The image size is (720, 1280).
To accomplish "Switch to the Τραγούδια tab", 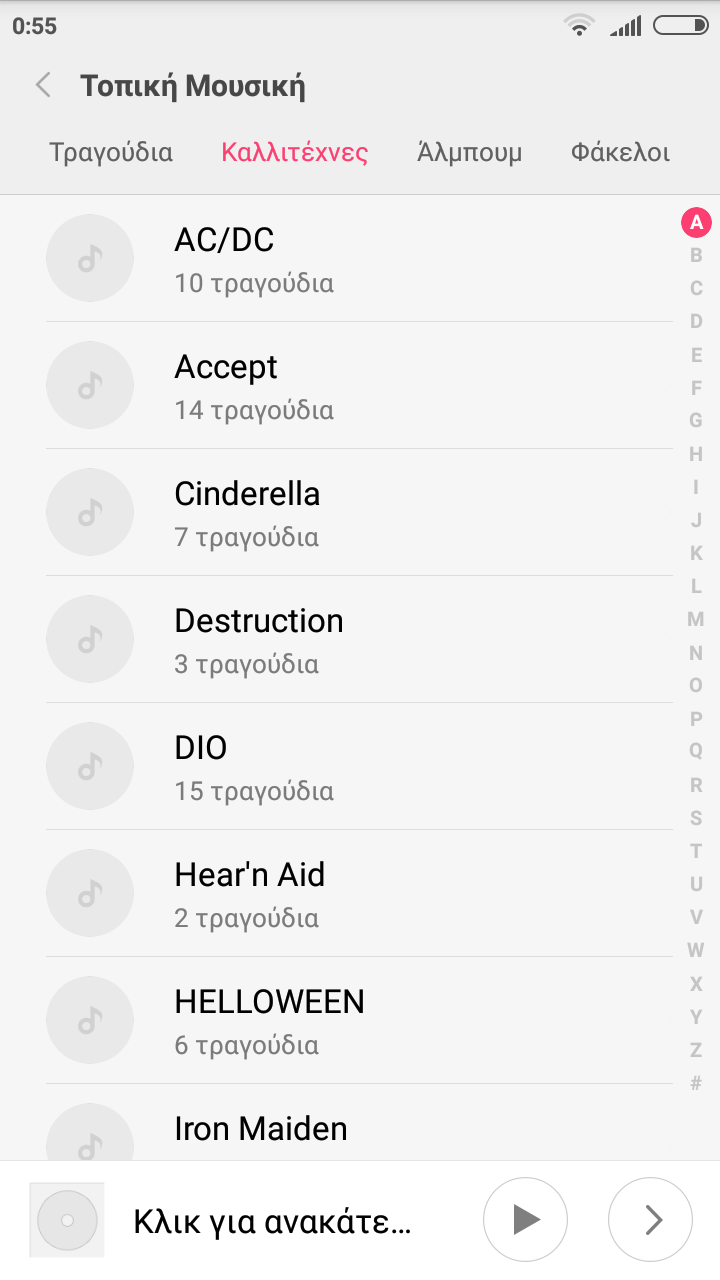I will click(x=111, y=153).
